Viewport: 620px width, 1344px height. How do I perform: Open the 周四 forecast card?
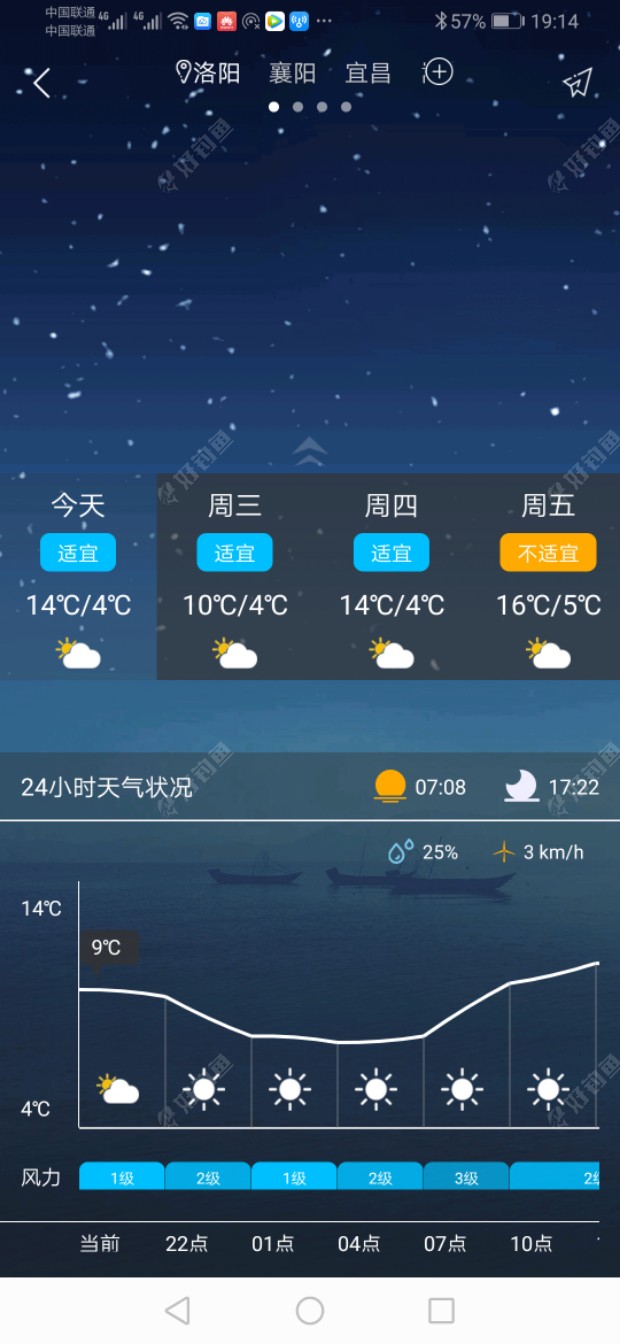[x=391, y=578]
